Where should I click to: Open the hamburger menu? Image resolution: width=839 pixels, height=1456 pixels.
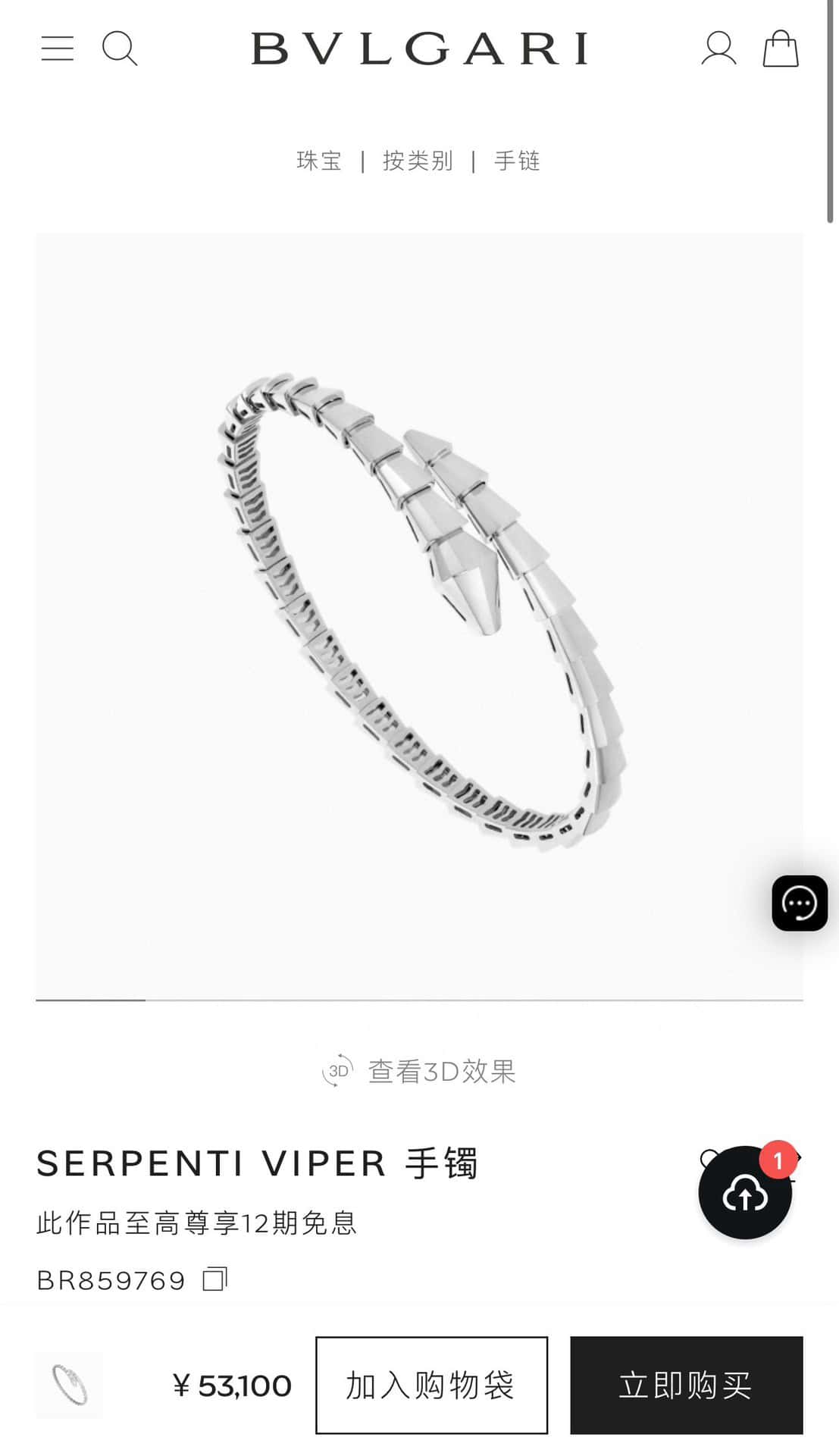(x=58, y=49)
